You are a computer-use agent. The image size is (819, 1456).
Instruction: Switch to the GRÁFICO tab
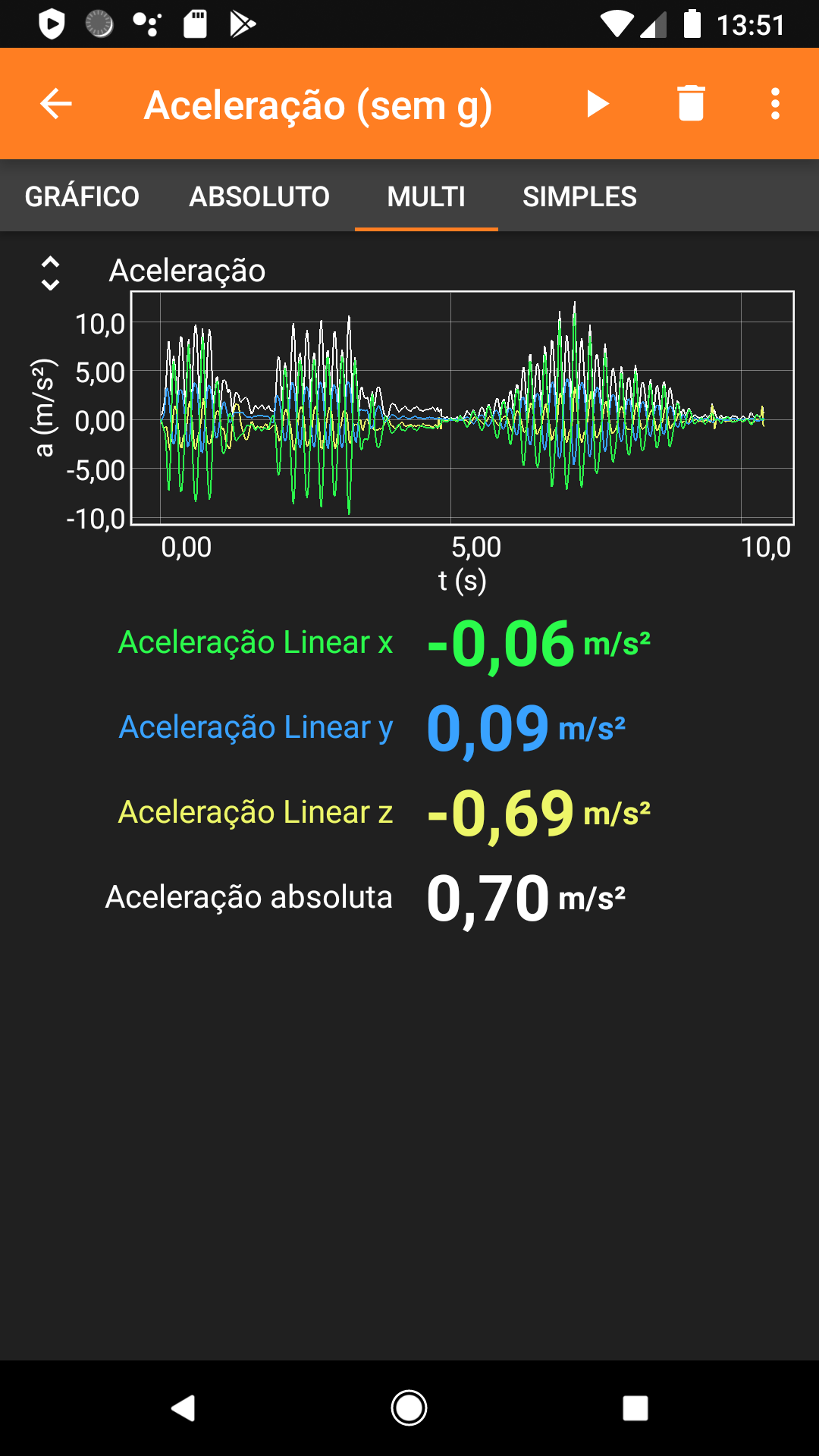82,196
